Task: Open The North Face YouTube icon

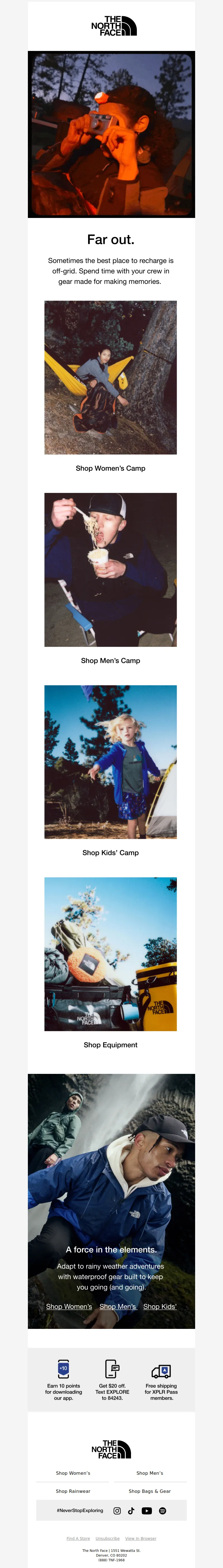Action: tap(147, 1511)
